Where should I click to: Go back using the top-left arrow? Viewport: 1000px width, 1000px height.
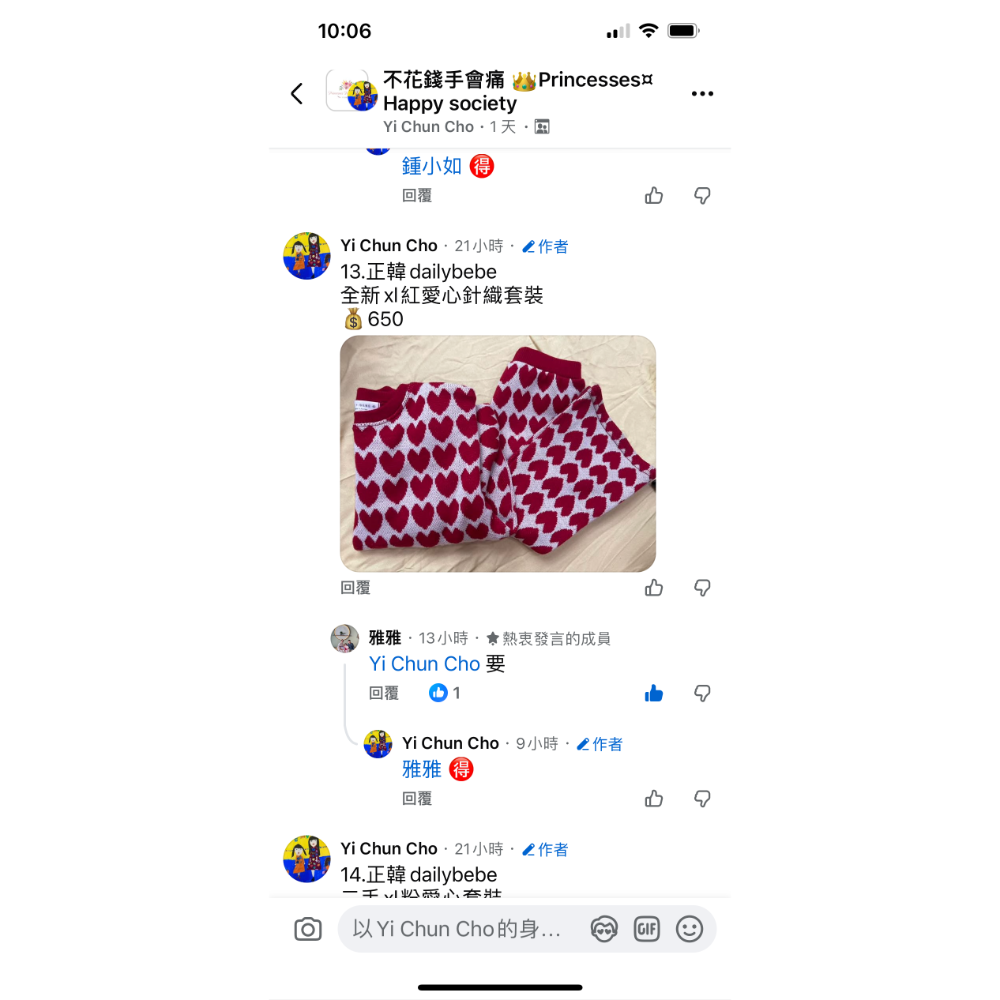point(296,94)
